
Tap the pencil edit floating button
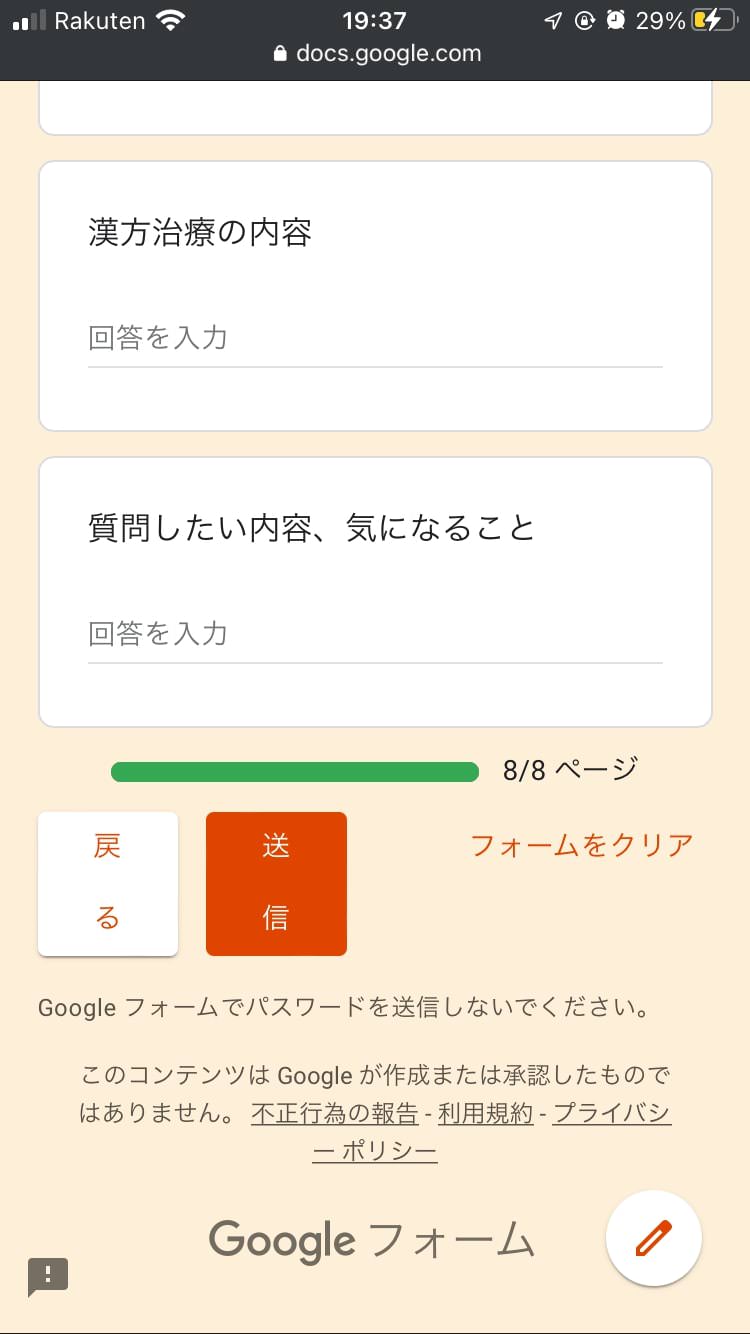click(653, 1238)
